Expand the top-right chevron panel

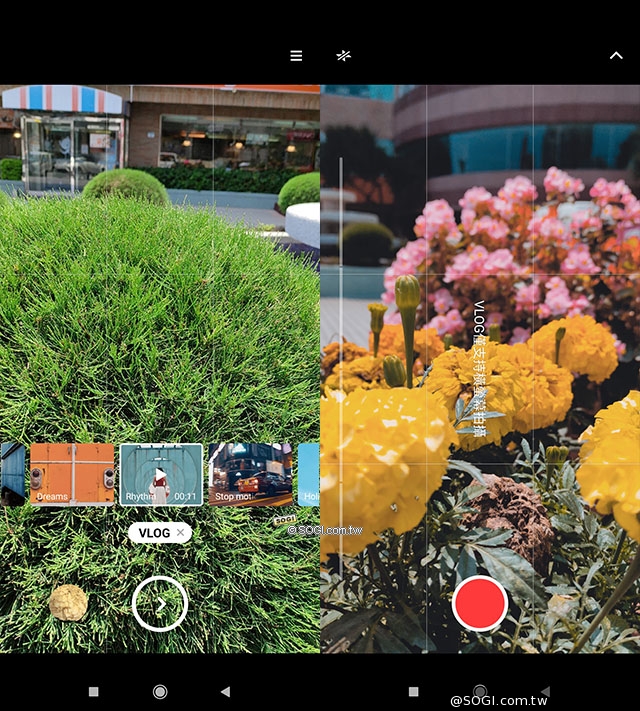616,56
